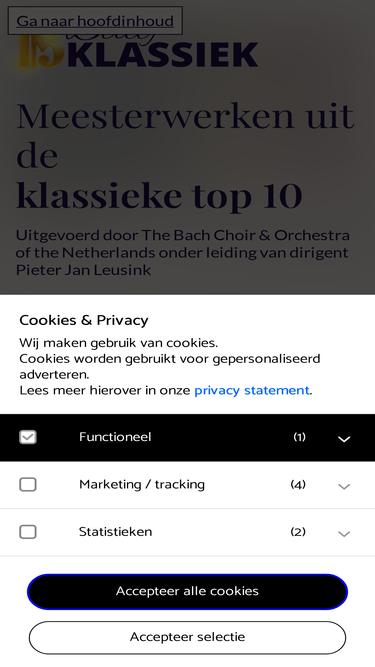Confirm choice with Accepteer selectie
This screenshot has height=667, width=375.
[x=188, y=637]
